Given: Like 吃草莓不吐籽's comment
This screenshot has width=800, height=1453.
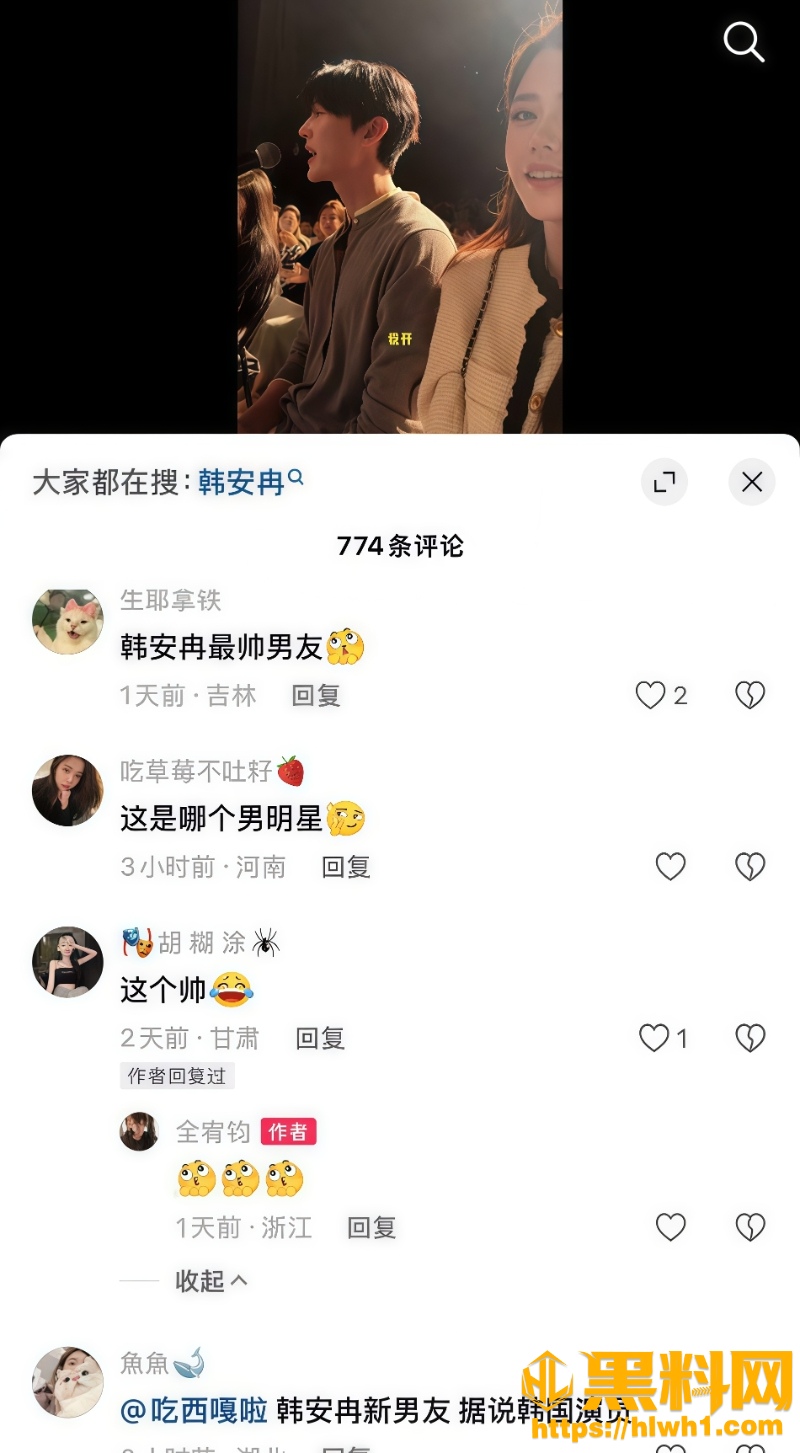Looking at the screenshot, I should pos(670,866).
